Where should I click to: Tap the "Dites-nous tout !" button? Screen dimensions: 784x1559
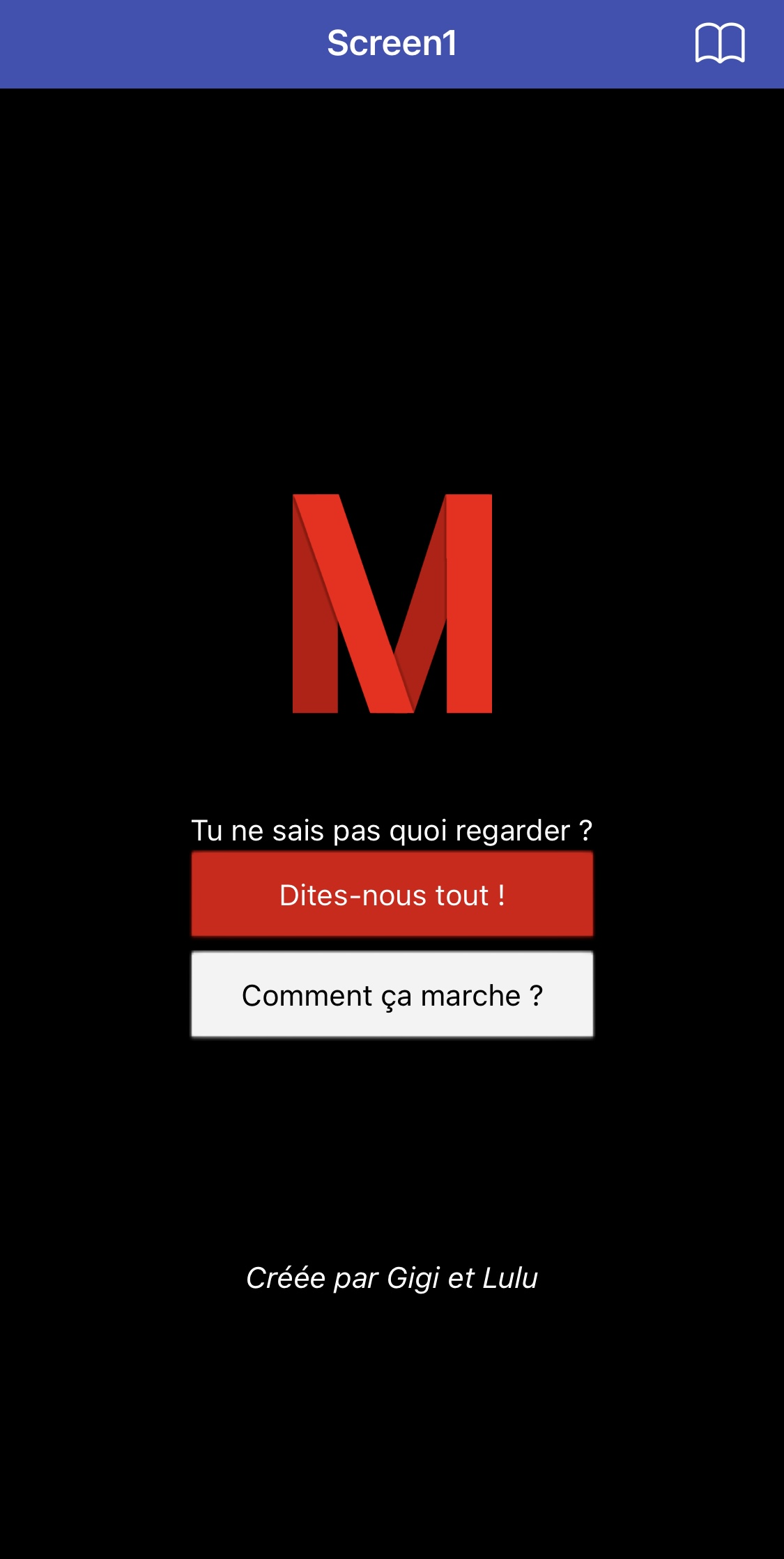[392, 894]
